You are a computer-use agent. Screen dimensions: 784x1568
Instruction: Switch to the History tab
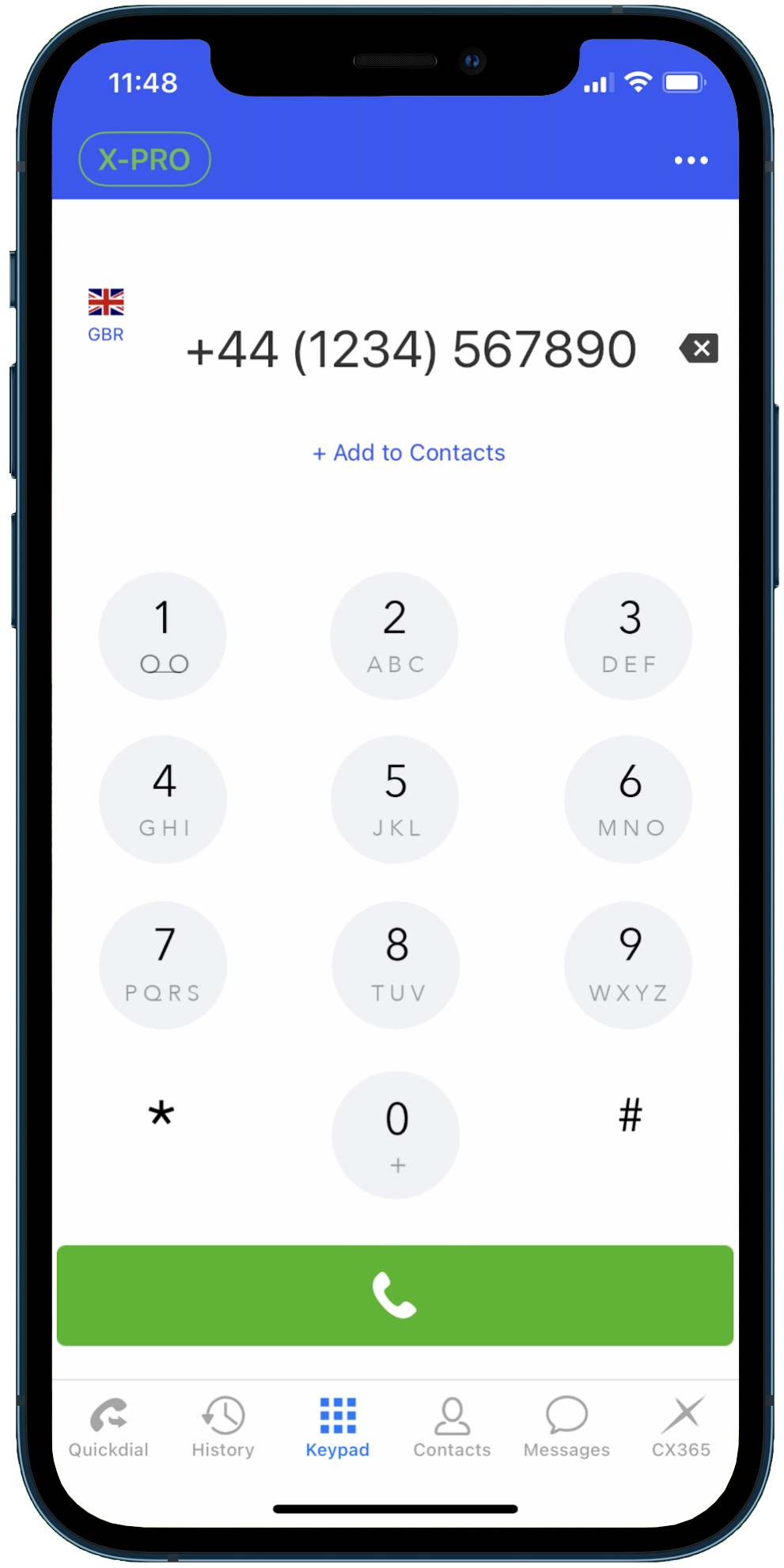pos(223,1427)
